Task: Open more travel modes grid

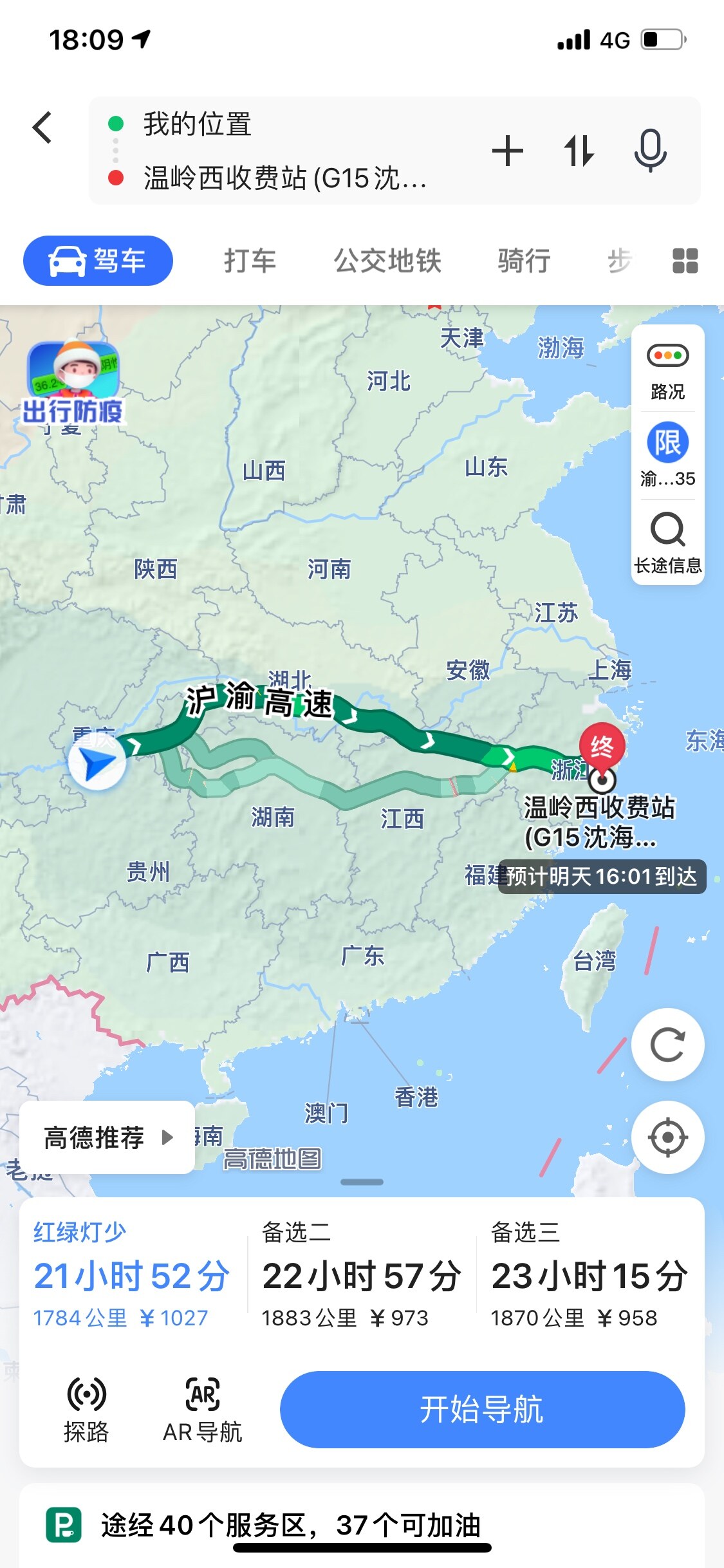Action: click(685, 261)
